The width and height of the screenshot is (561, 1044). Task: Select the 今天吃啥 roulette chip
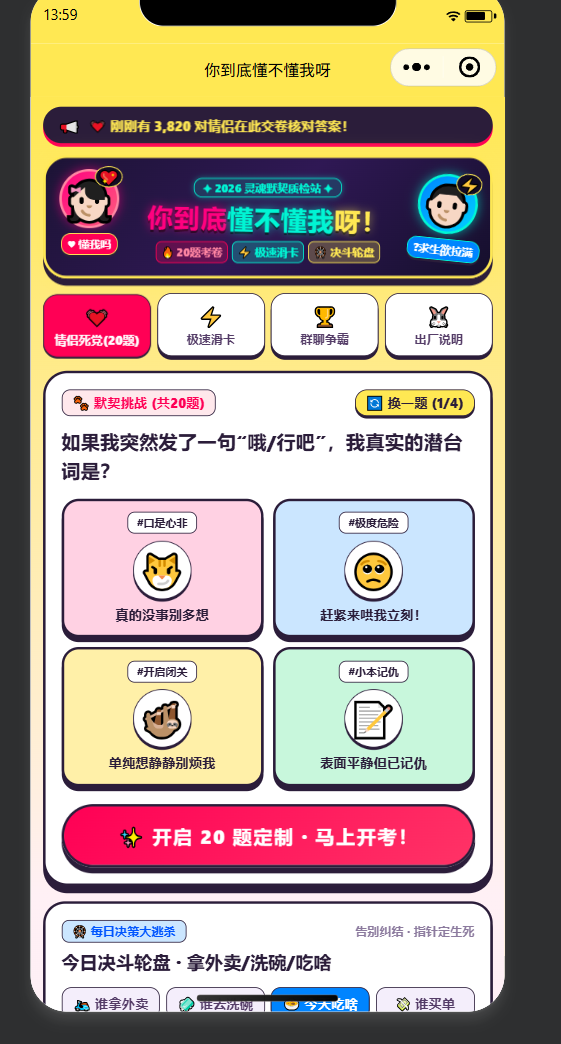(320, 1000)
